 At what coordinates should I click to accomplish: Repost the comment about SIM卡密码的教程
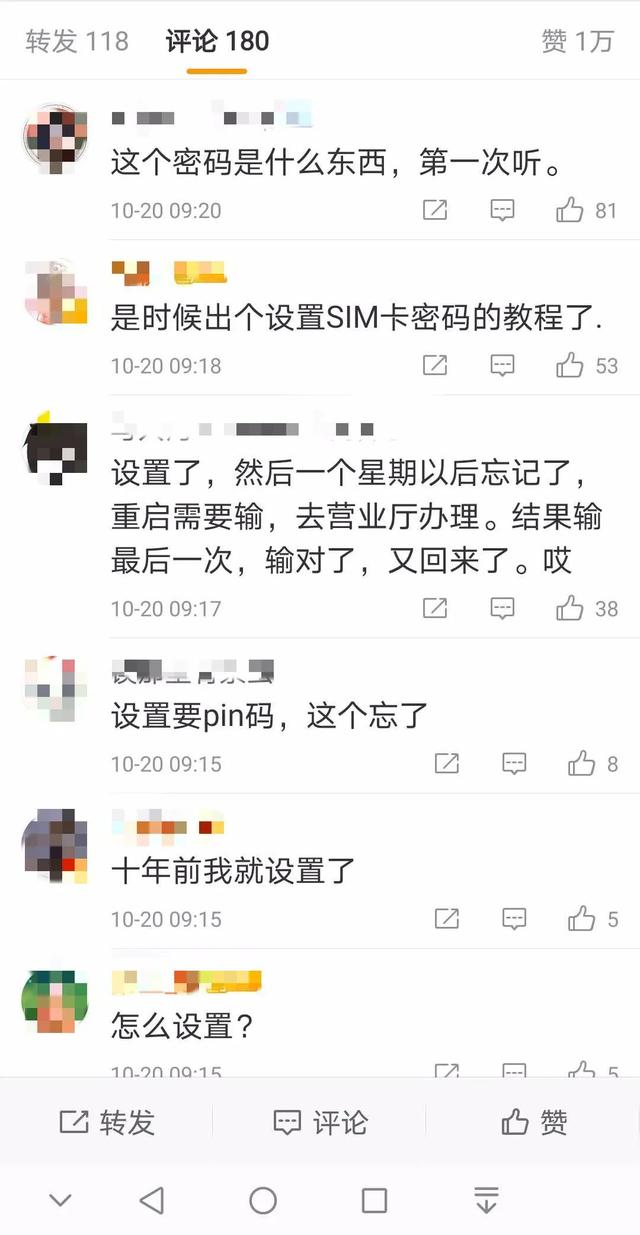(x=435, y=365)
